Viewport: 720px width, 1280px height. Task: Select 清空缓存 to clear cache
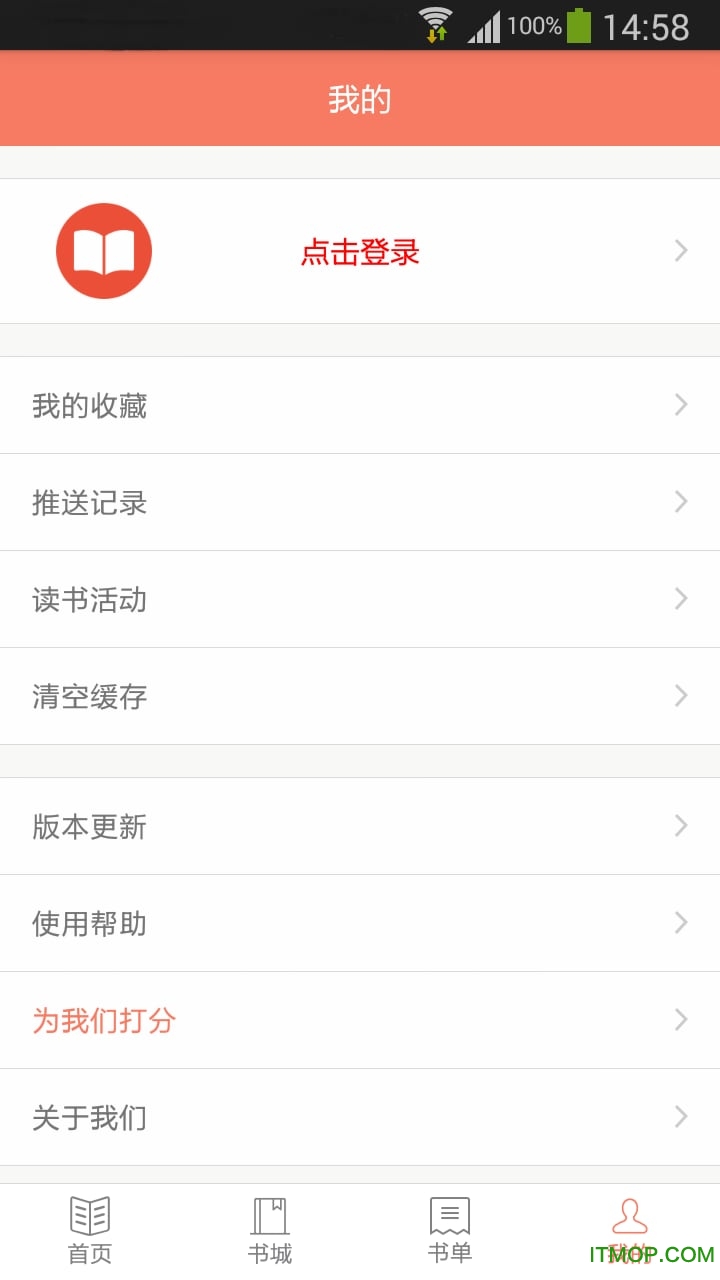pyautogui.click(x=360, y=696)
